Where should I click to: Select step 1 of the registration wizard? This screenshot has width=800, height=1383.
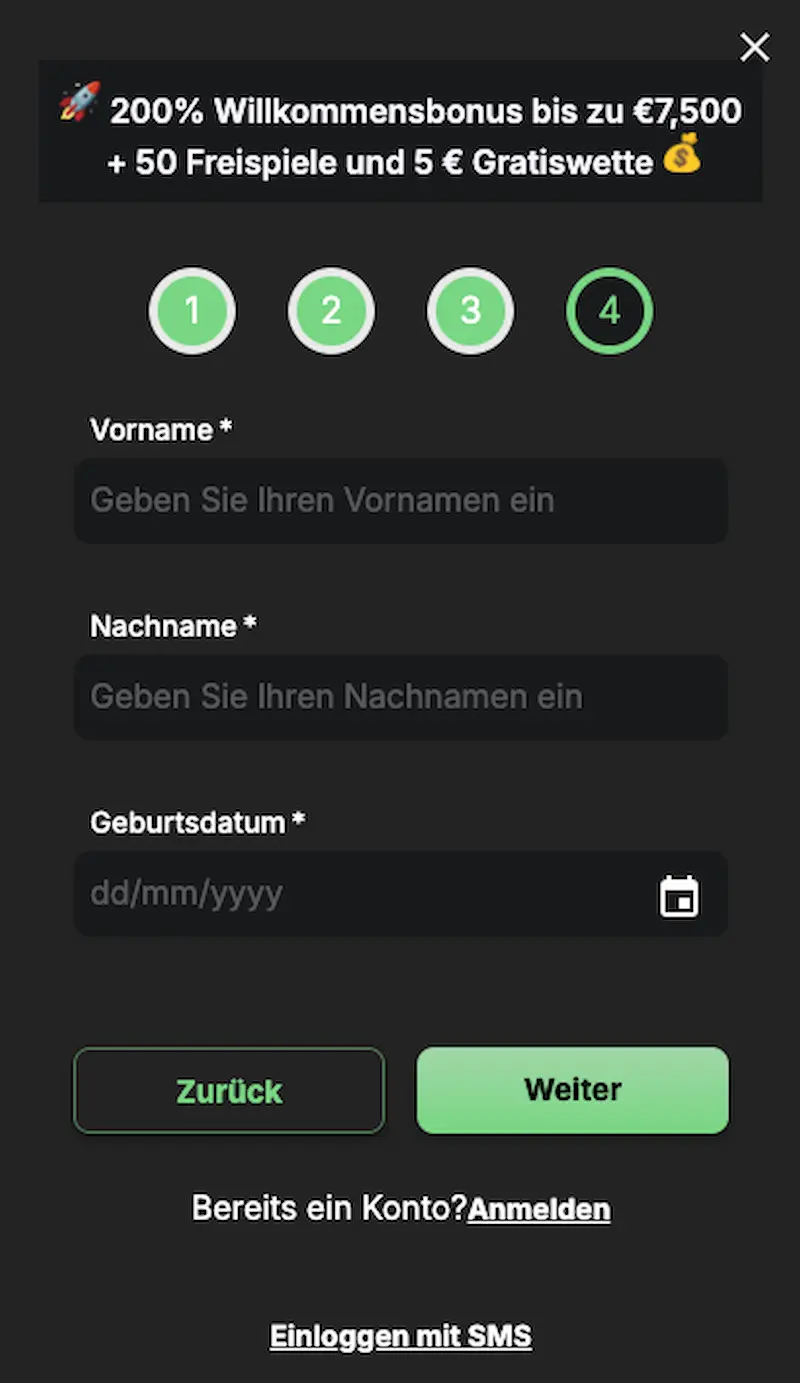[192, 311]
